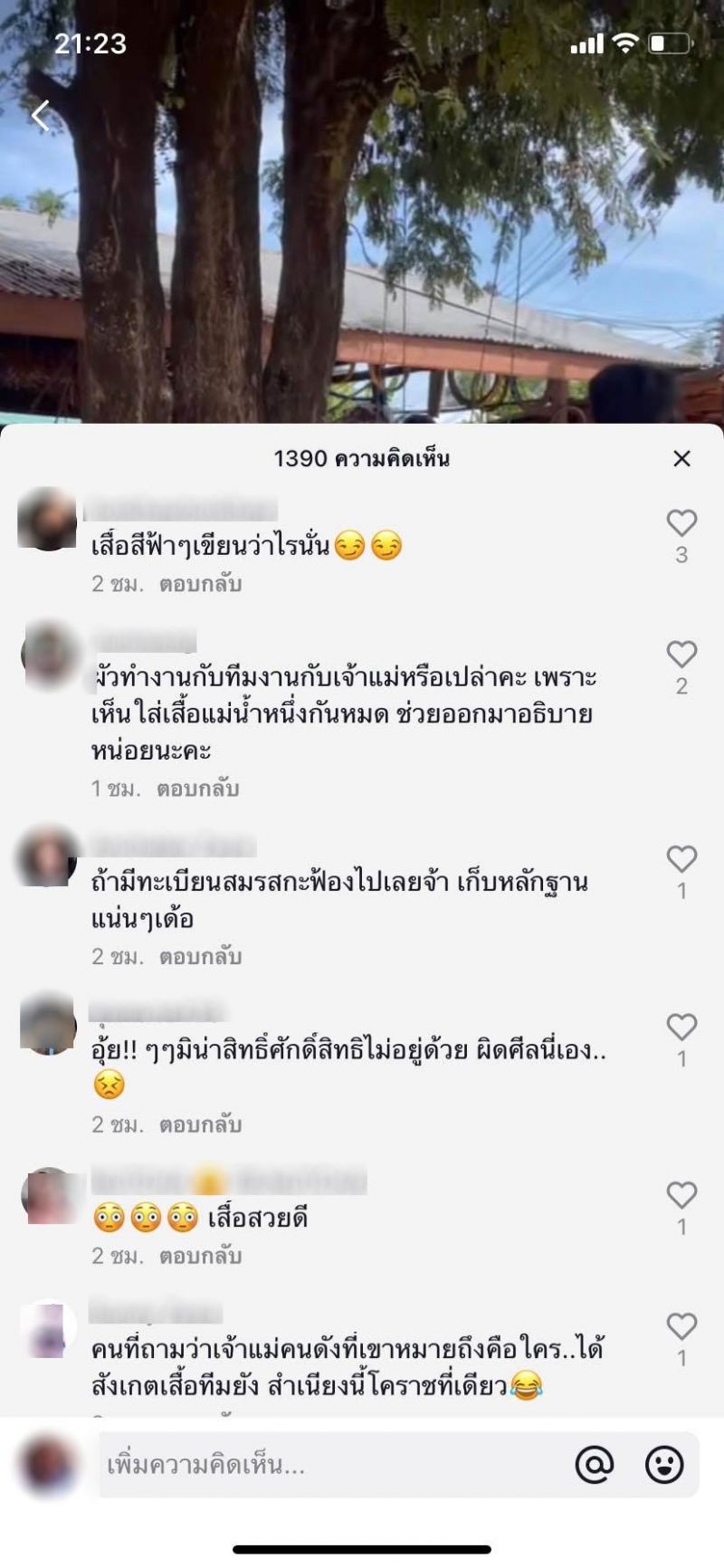Screen dimensions: 724x1568
Task: Open the emoji picker
Action: coord(663,1464)
